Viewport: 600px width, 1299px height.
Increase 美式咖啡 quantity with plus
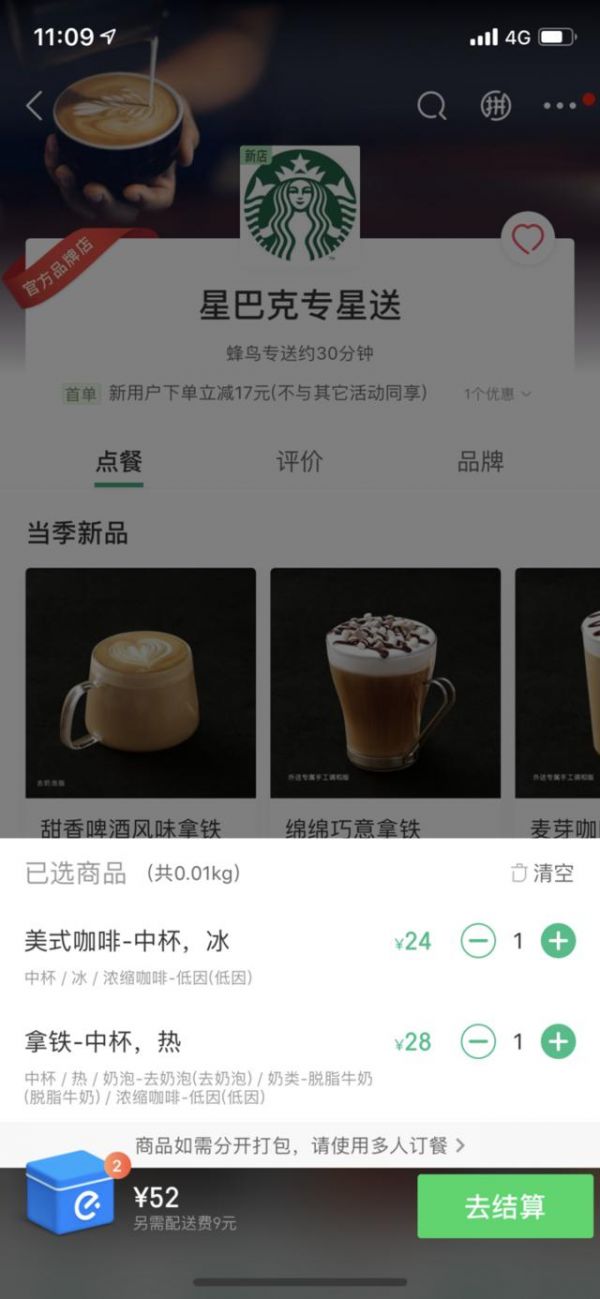click(x=558, y=941)
